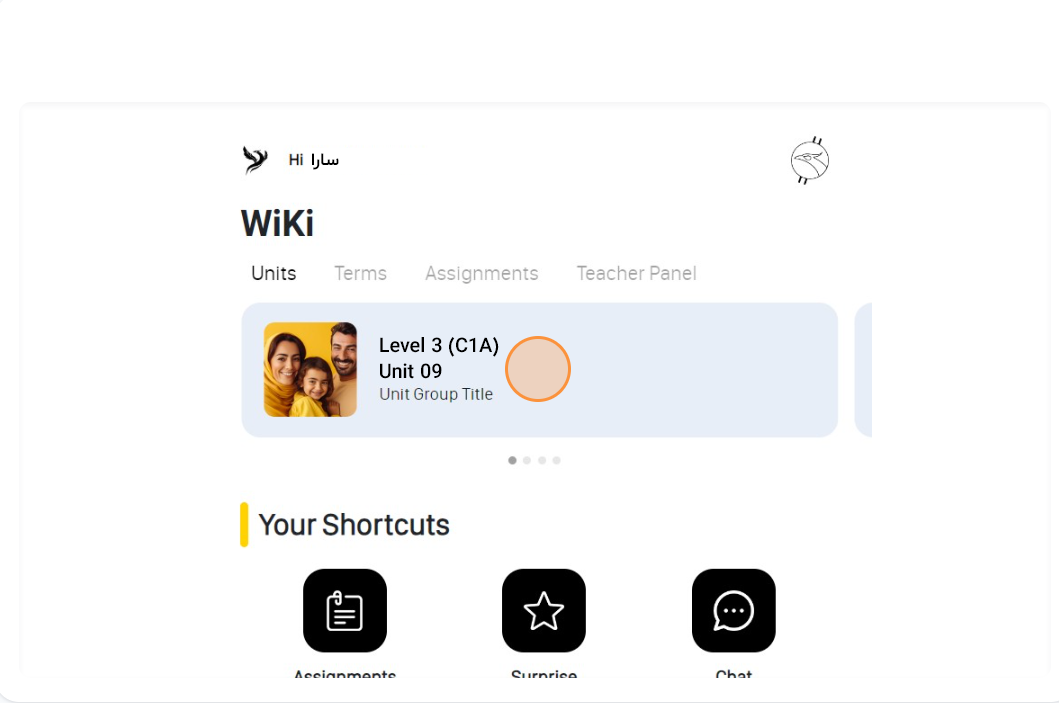Screen dimensions: 1059x703
Task: Open the Assignments shortcut
Action: [344, 611]
